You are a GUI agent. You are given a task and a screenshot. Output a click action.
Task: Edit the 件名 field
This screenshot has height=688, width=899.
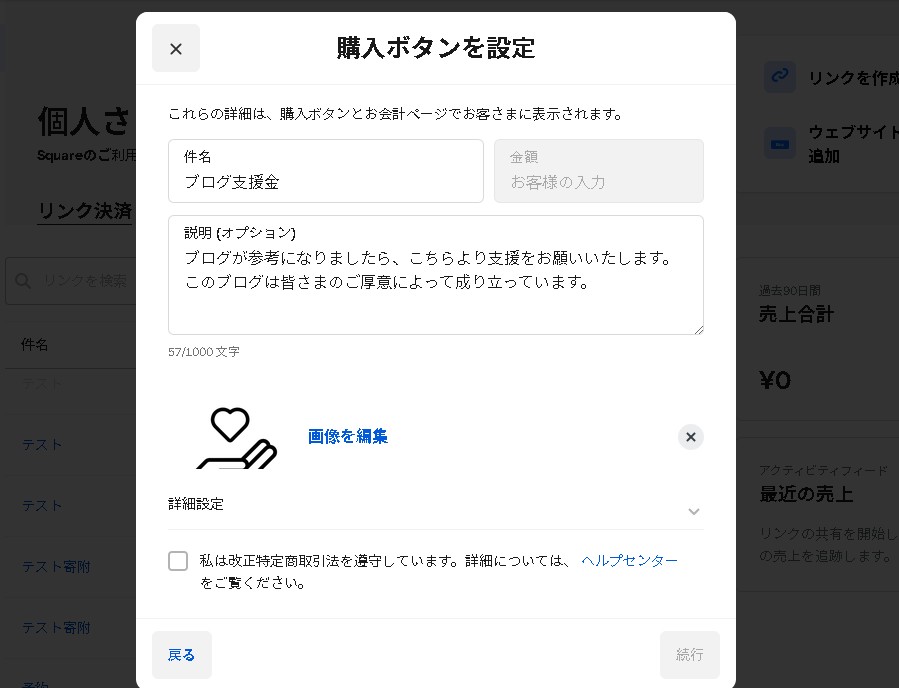[325, 181]
